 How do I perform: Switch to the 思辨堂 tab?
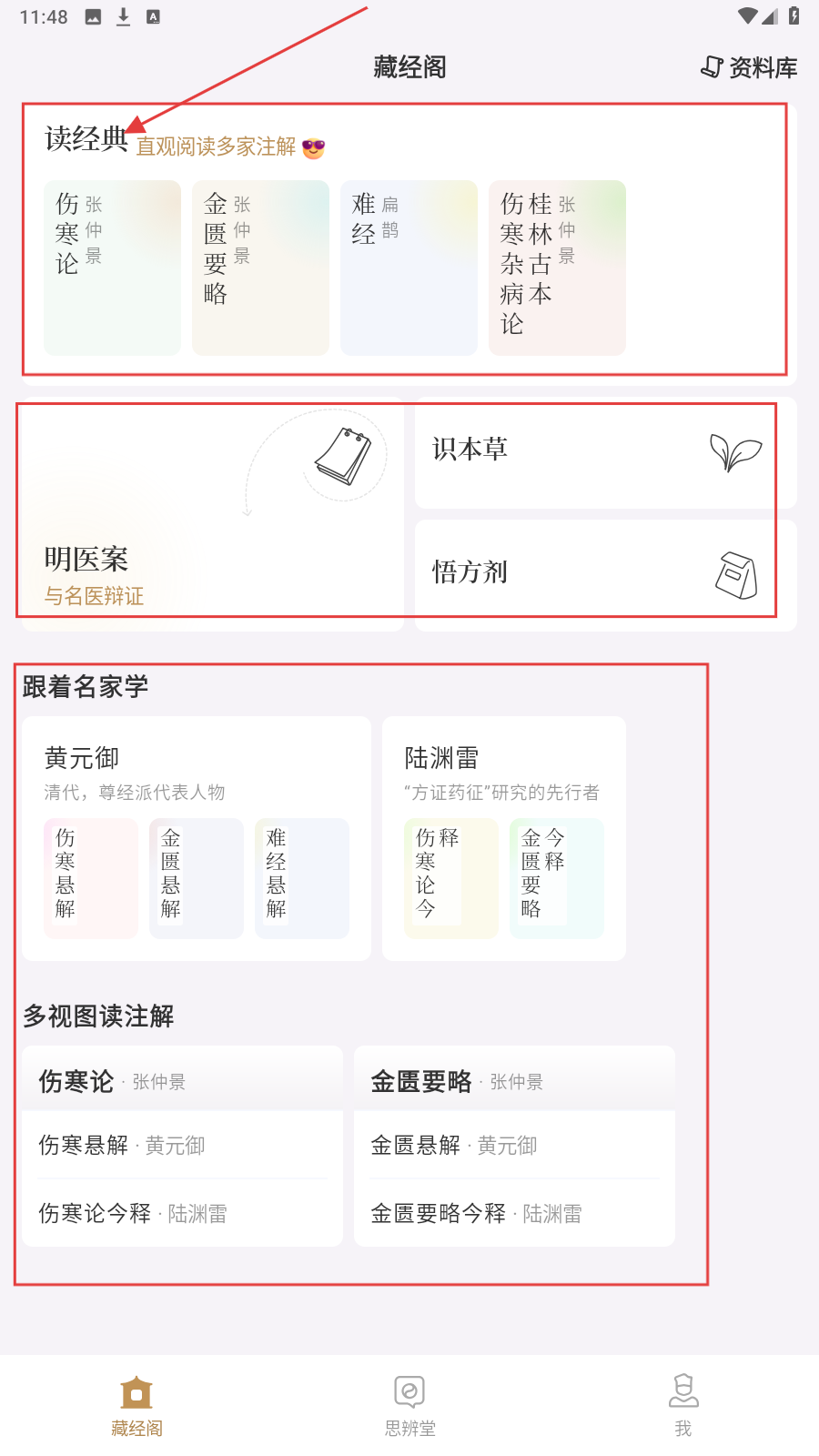(409, 1405)
